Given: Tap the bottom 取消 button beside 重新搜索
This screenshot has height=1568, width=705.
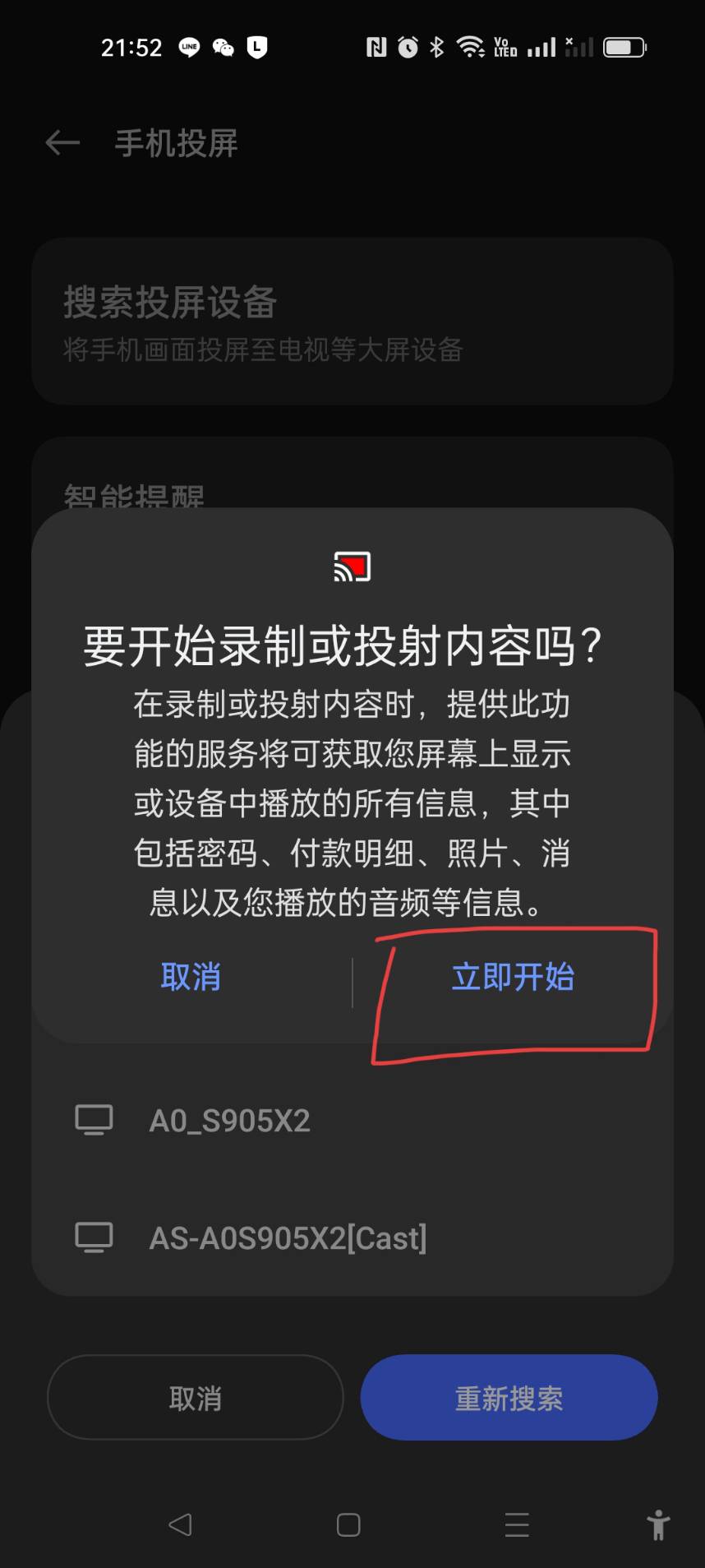Looking at the screenshot, I should click(x=196, y=1397).
